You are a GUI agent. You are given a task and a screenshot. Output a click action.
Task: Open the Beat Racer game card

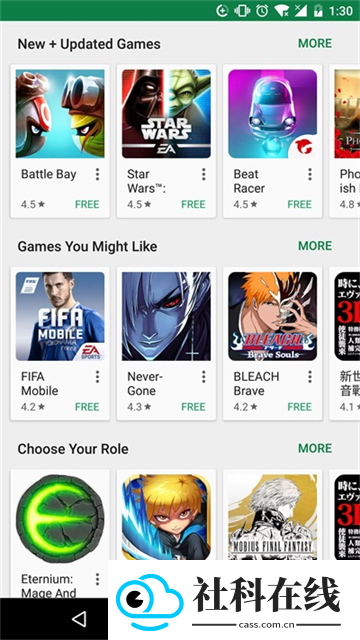[272, 141]
